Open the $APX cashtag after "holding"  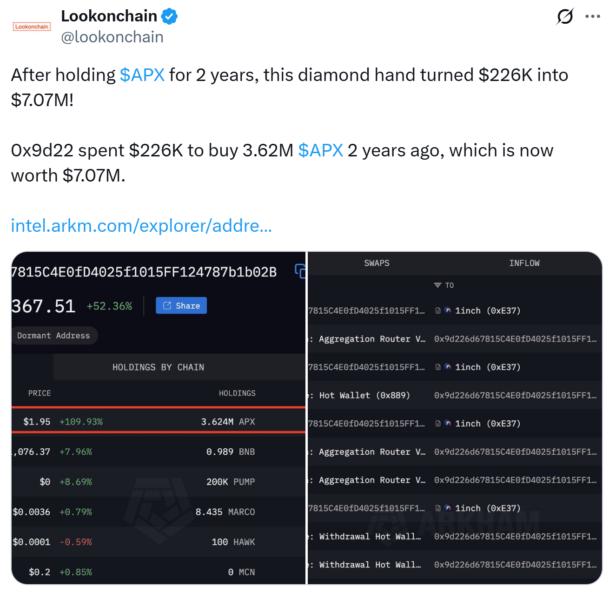(x=142, y=75)
